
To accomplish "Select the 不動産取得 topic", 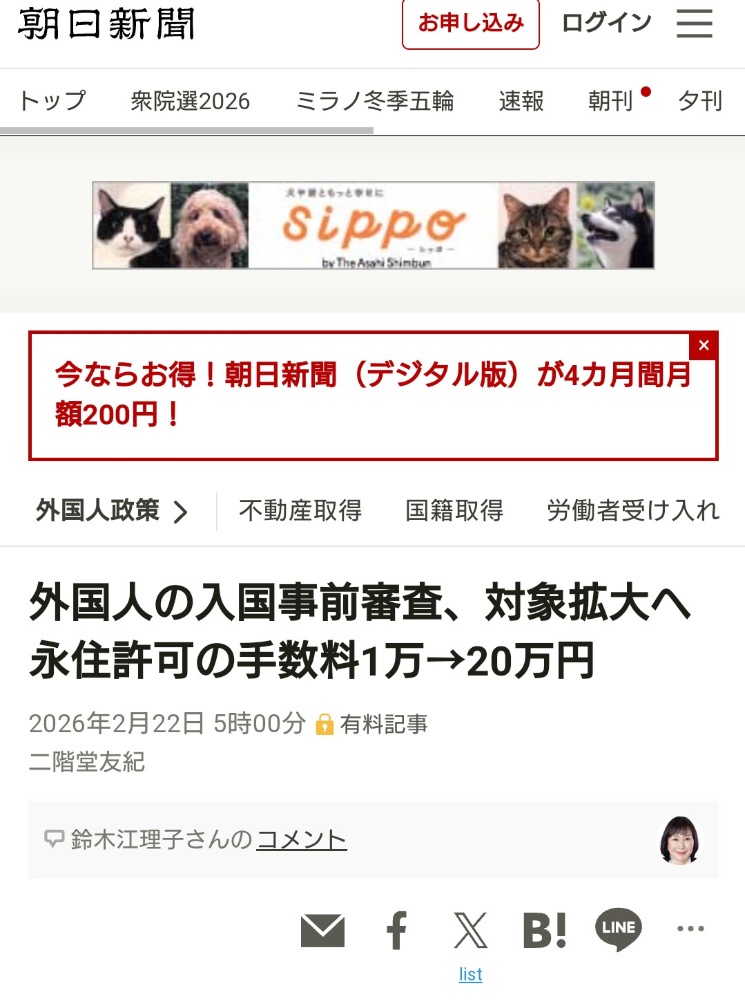I will coord(300,511).
